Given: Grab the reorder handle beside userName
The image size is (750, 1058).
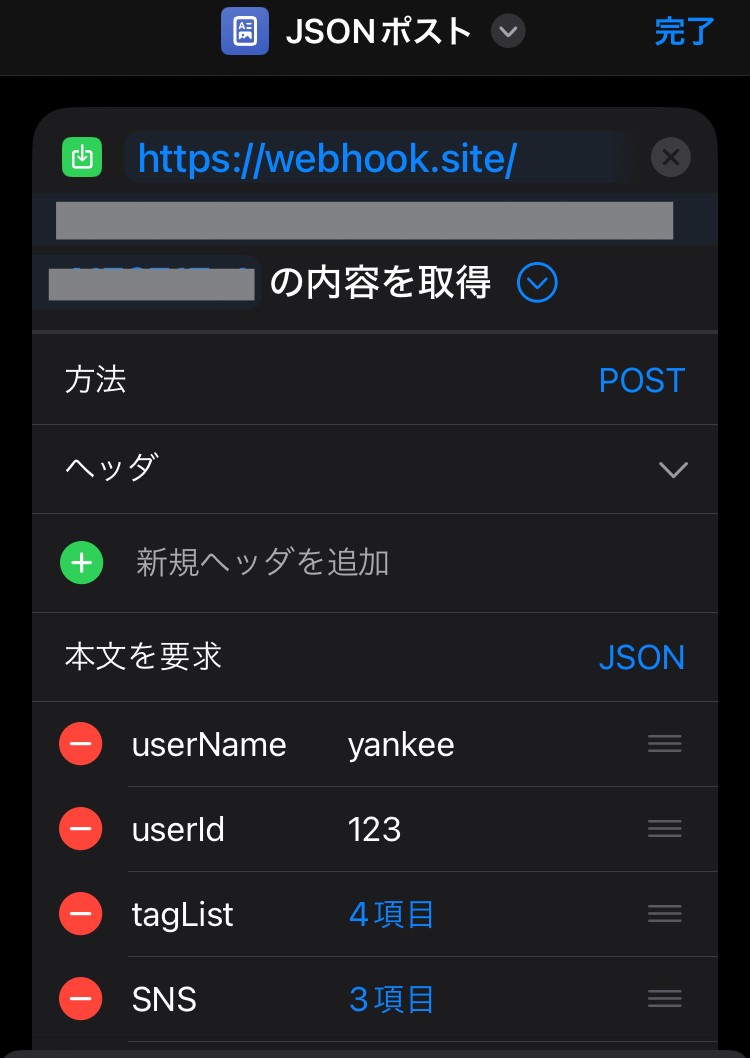Looking at the screenshot, I should tap(664, 743).
